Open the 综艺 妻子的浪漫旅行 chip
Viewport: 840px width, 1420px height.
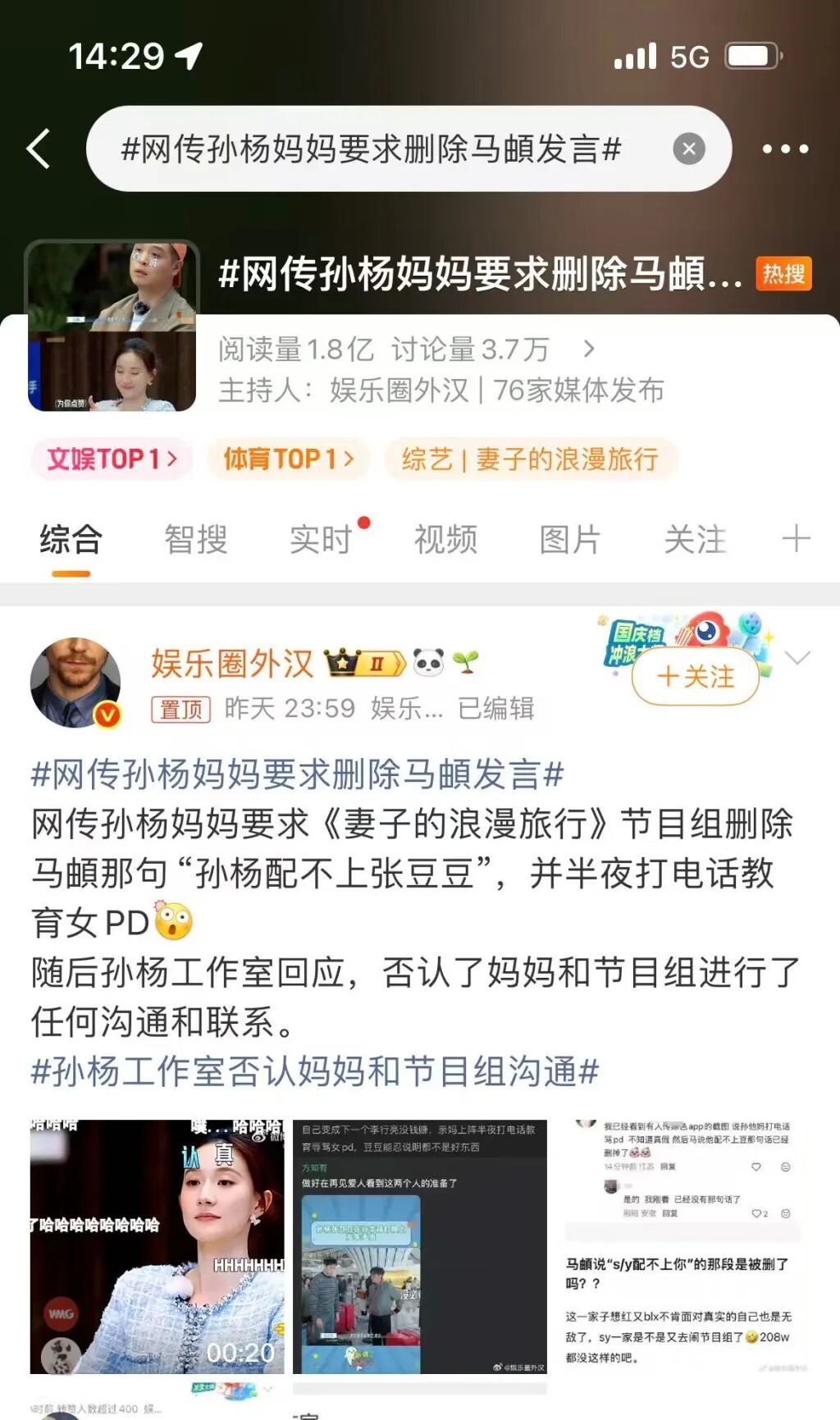(531, 459)
